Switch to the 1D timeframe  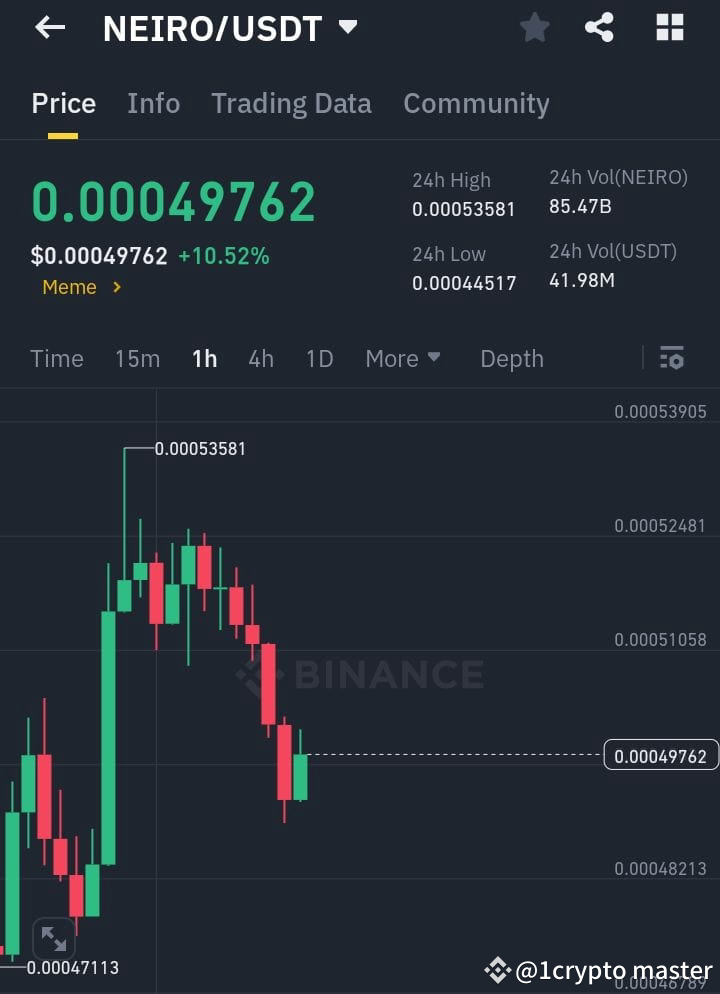pyautogui.click(x=319, y=358)
